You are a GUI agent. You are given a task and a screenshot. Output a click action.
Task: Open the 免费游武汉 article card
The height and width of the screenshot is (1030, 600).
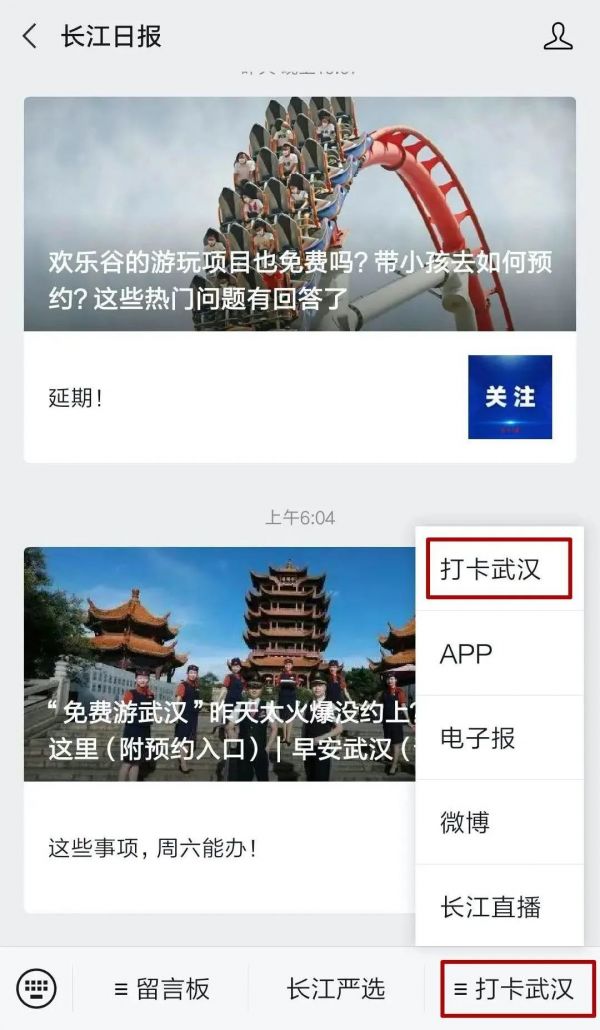(220, 664)
